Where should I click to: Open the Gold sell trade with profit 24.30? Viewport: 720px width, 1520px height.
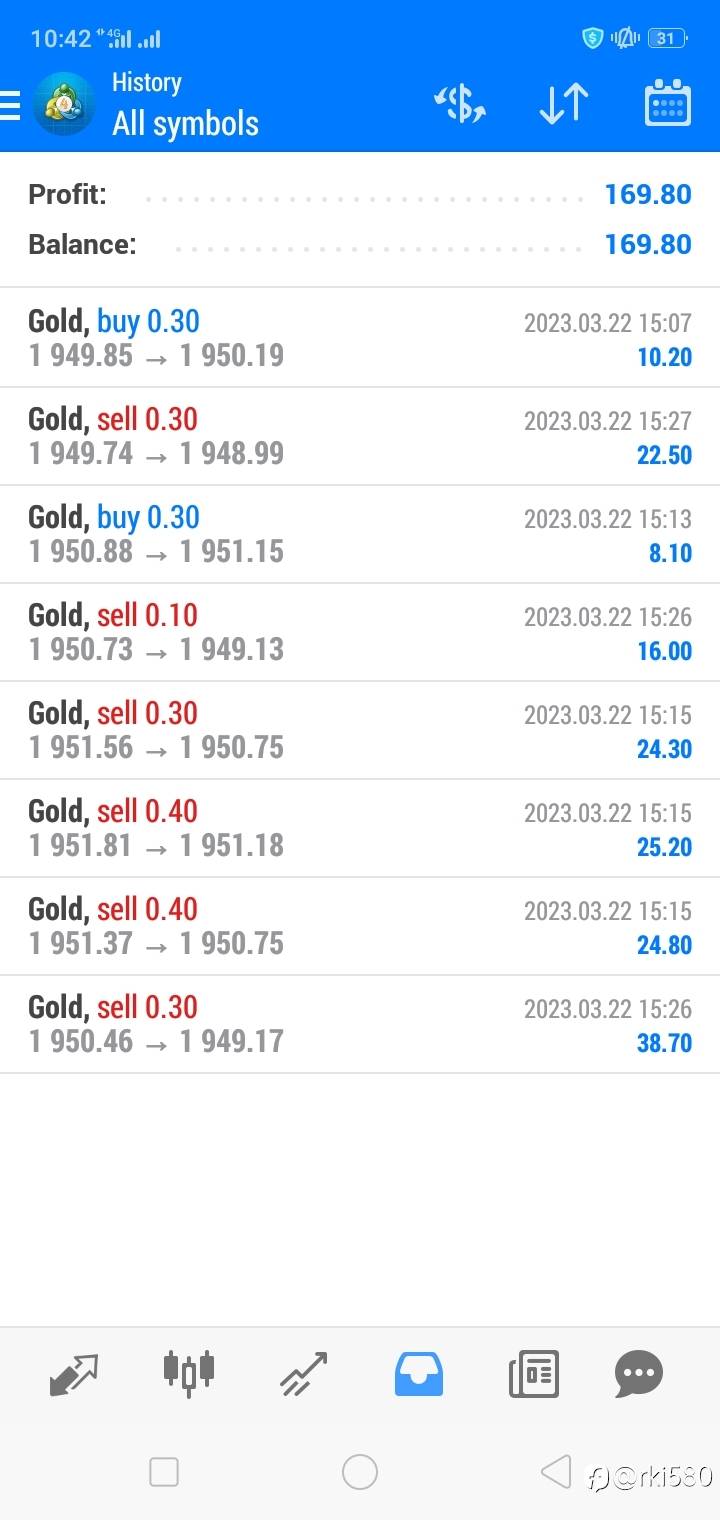click(x=360, y=730)
